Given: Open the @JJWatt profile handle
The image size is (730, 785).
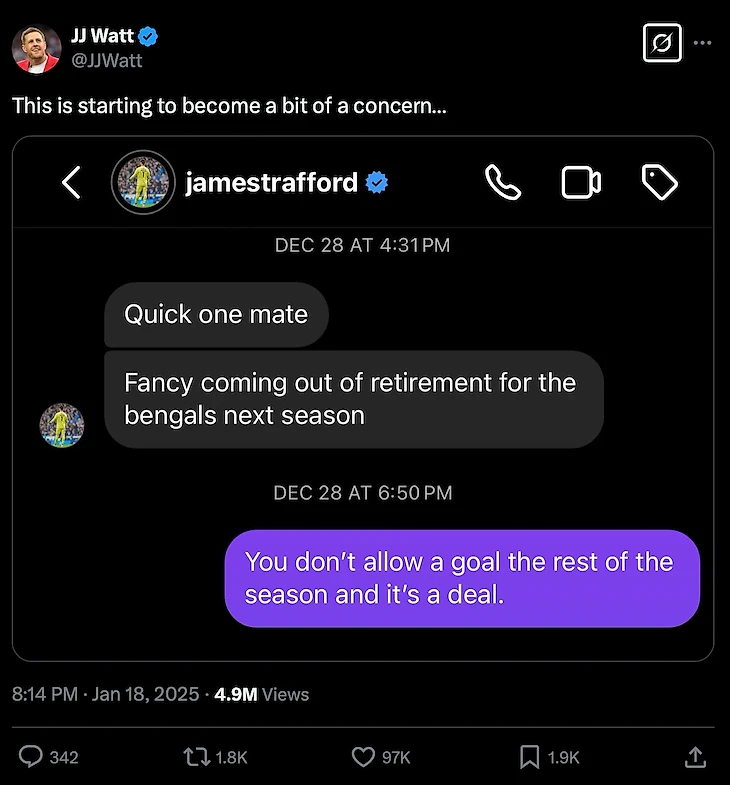Looking at the screenshot, I should [x=107, y=61].
